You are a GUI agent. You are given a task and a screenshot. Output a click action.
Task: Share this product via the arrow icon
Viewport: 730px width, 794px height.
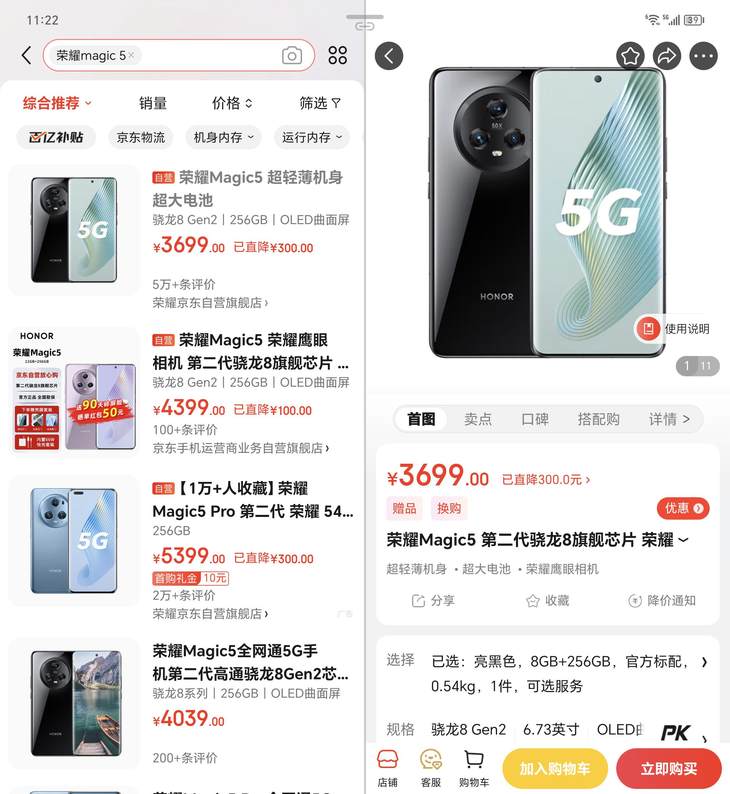(x=667, y=56)
